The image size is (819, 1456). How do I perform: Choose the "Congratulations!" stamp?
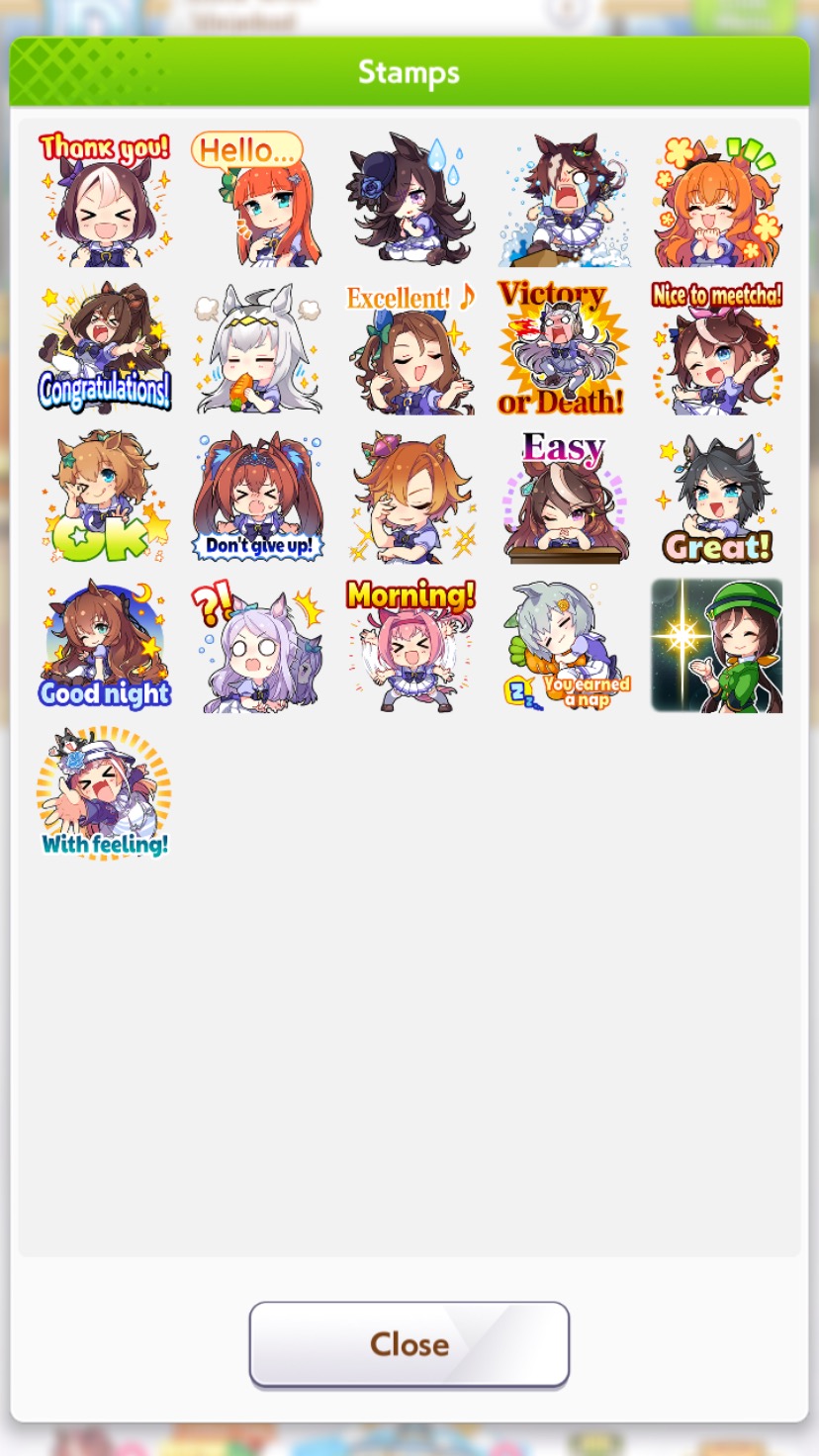(104, 348)
